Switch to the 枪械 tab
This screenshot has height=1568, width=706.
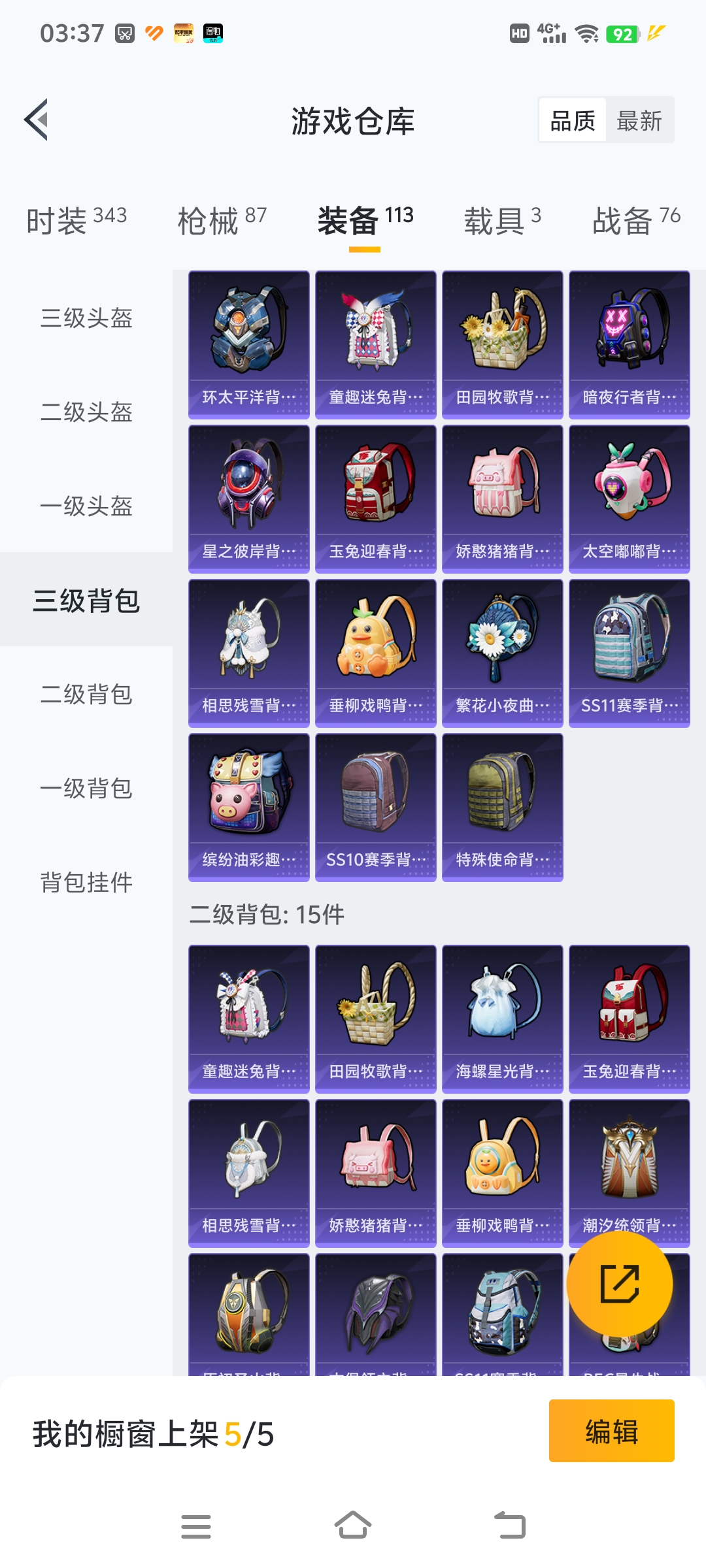(222, 221)
